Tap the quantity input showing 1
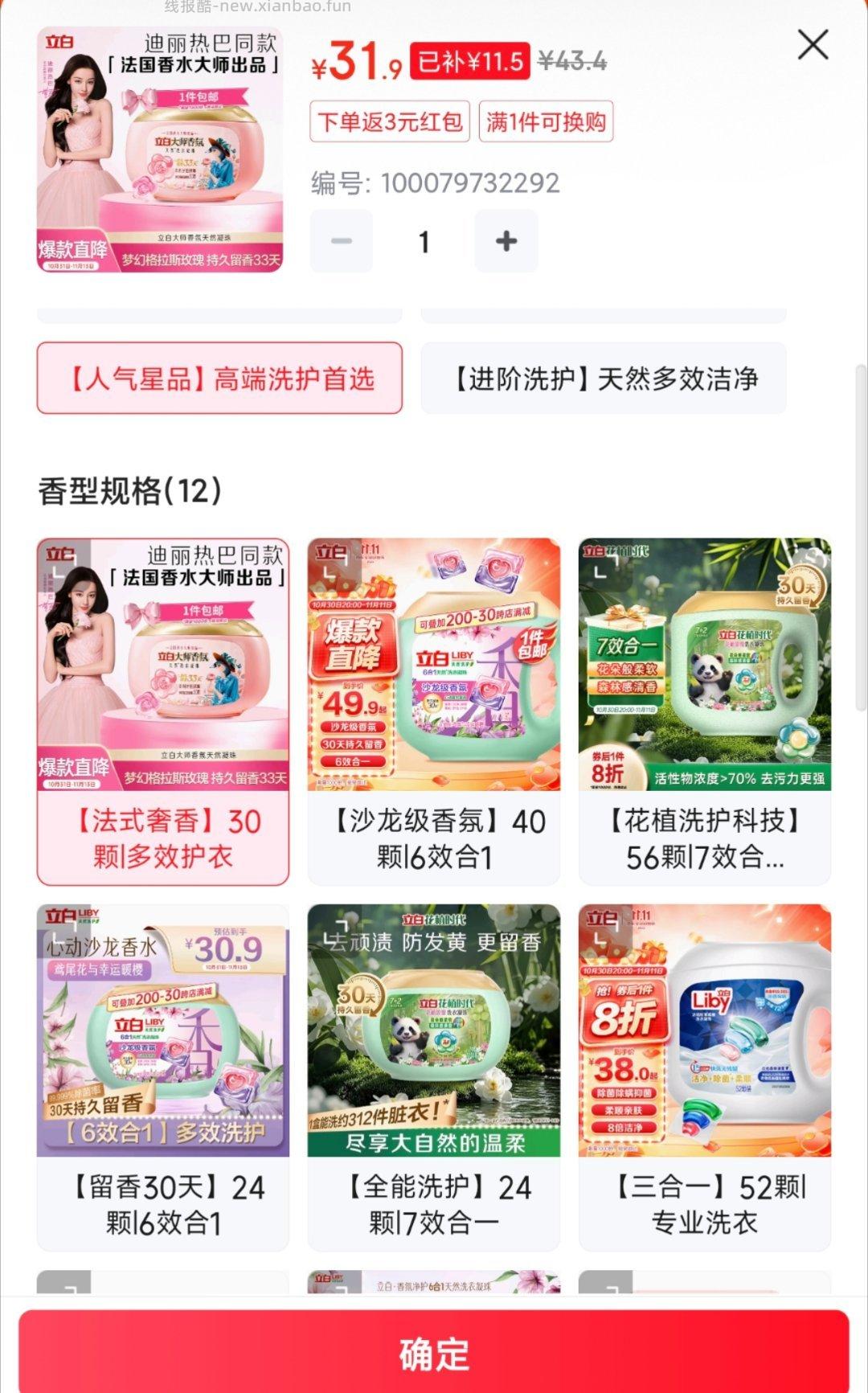This screenshot has width=868, height=1393. [424, 240]
